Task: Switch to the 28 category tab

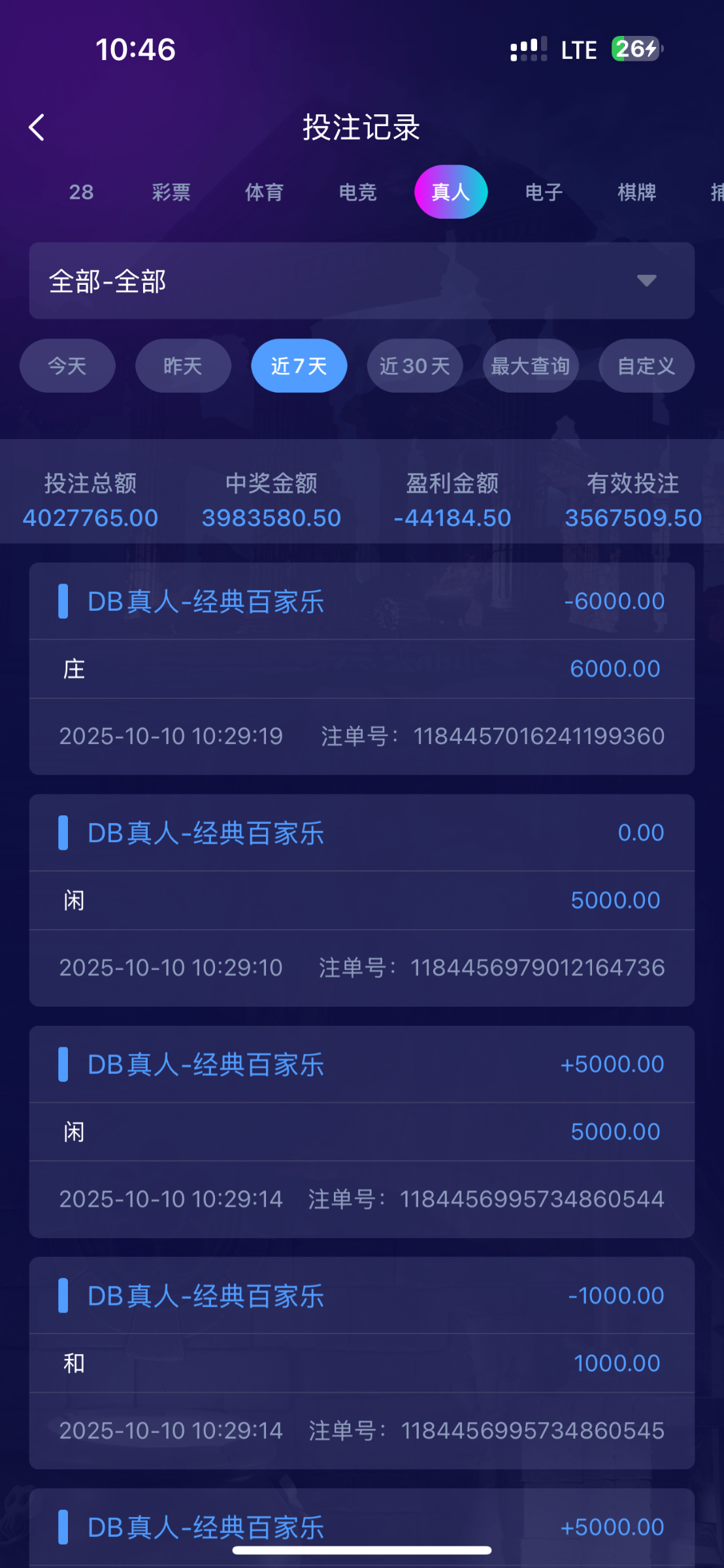Action: pyautogui.click(x=82, y=192)
